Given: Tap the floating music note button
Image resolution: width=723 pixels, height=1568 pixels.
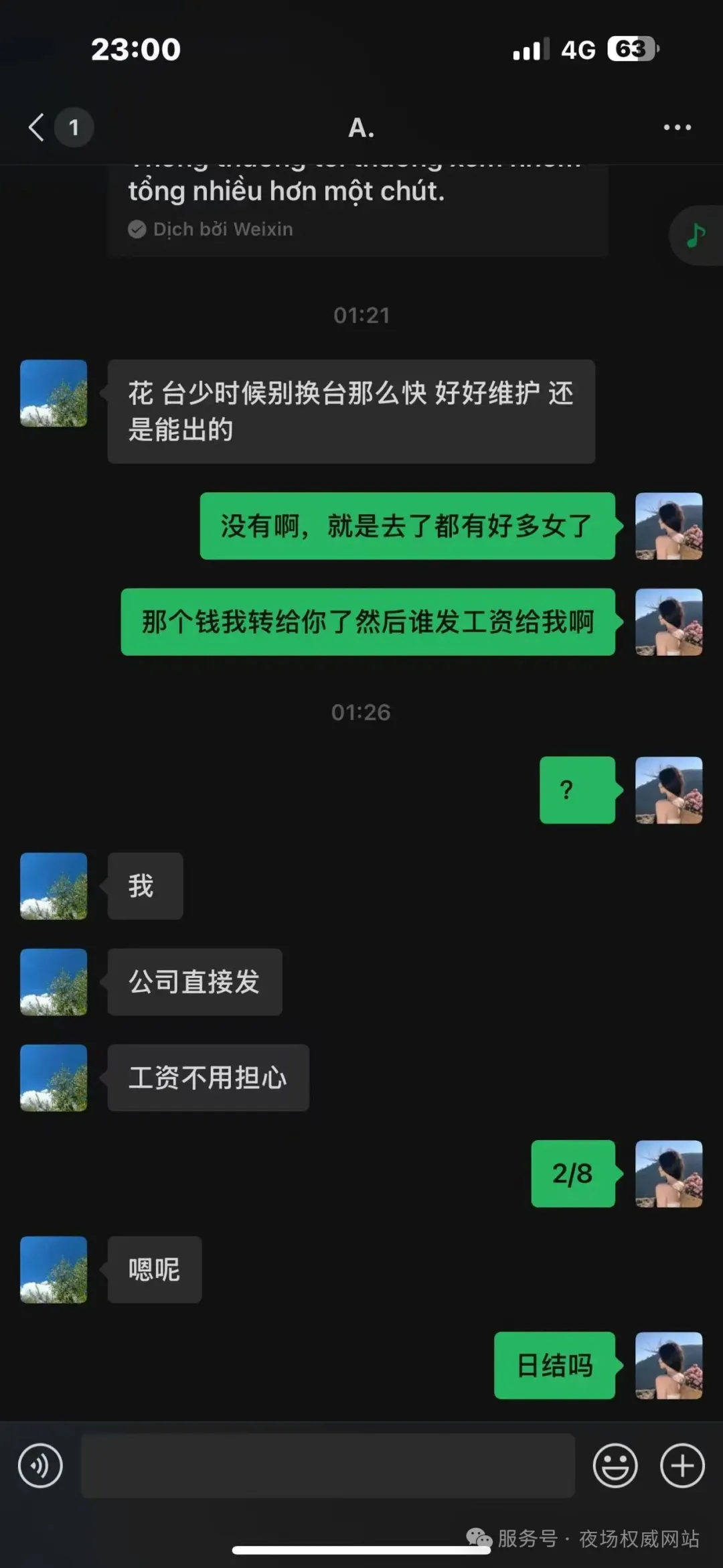Looking at the screenshot, I should point(696,235).
